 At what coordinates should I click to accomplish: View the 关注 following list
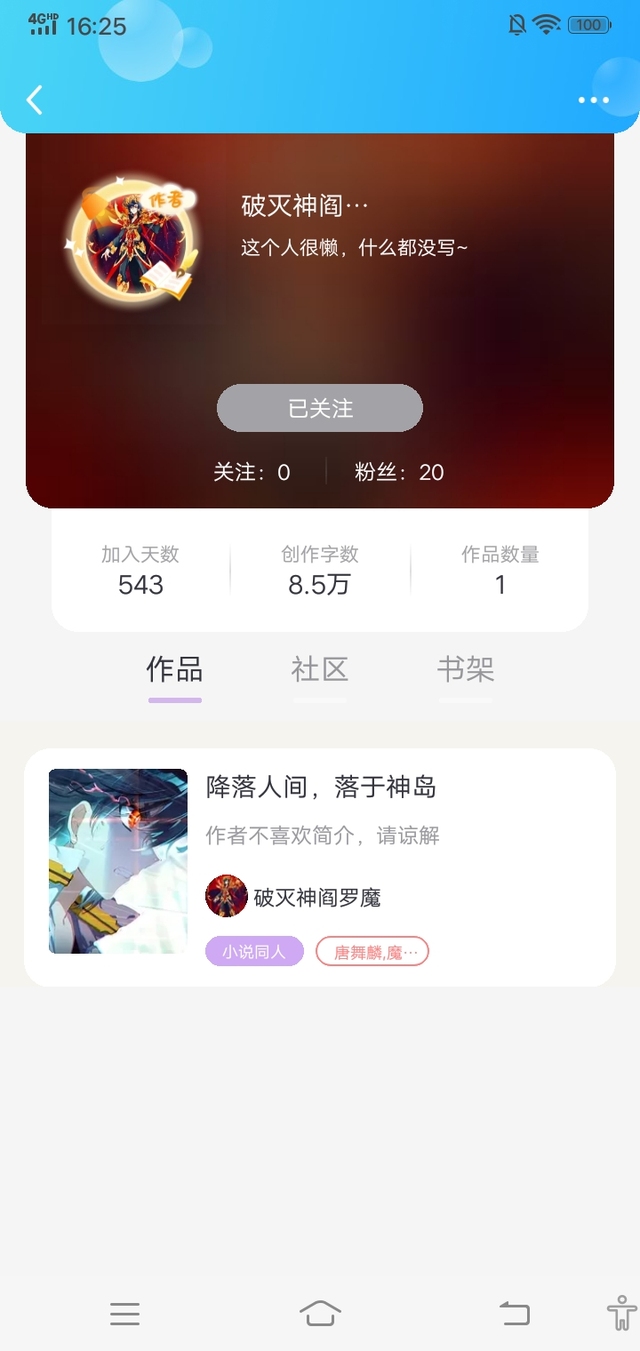pyautogui.click(x=252, y=472)
